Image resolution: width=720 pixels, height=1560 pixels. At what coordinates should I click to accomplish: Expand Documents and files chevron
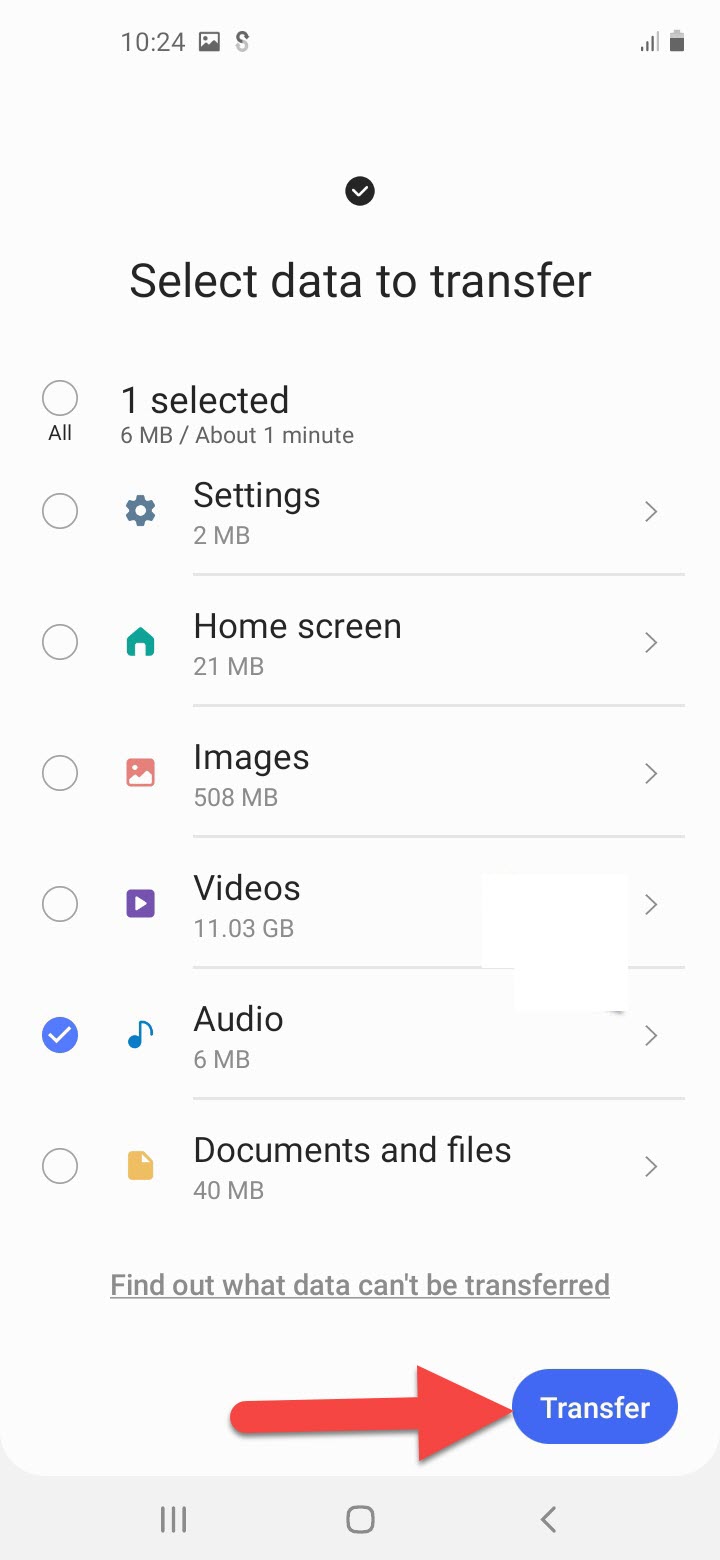tap(651, 1166)
